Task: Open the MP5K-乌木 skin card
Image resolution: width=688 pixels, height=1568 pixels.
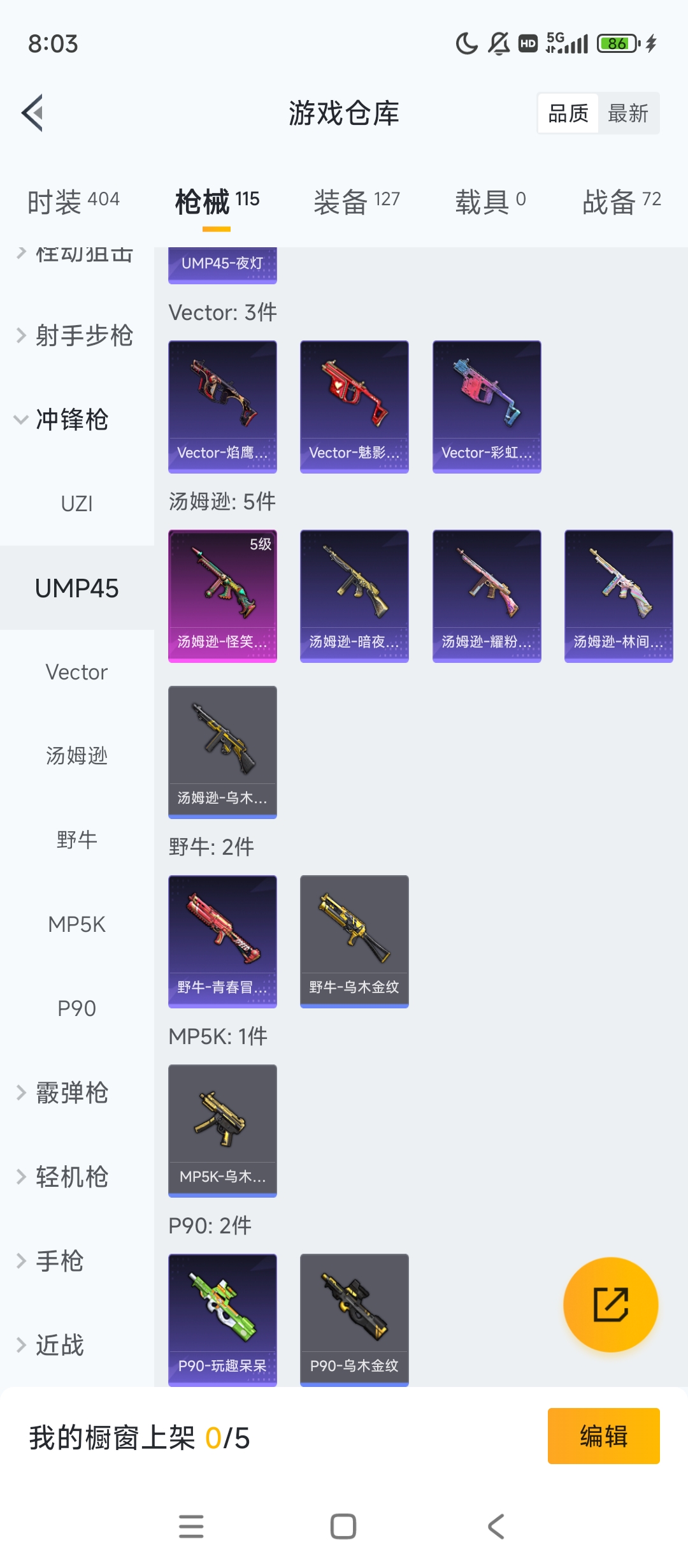Action: coord(222,1130)
